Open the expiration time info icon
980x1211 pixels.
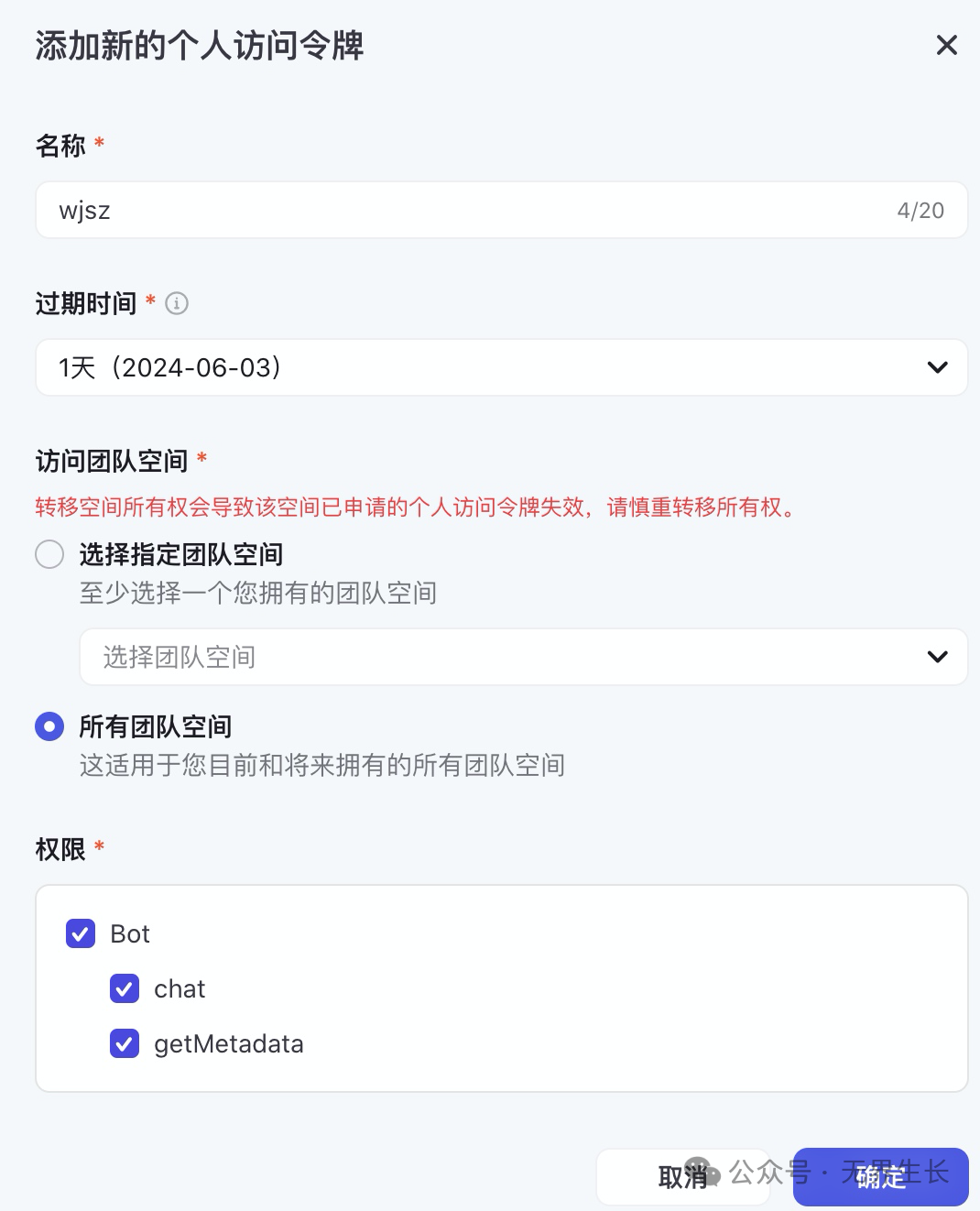(177, 303)
